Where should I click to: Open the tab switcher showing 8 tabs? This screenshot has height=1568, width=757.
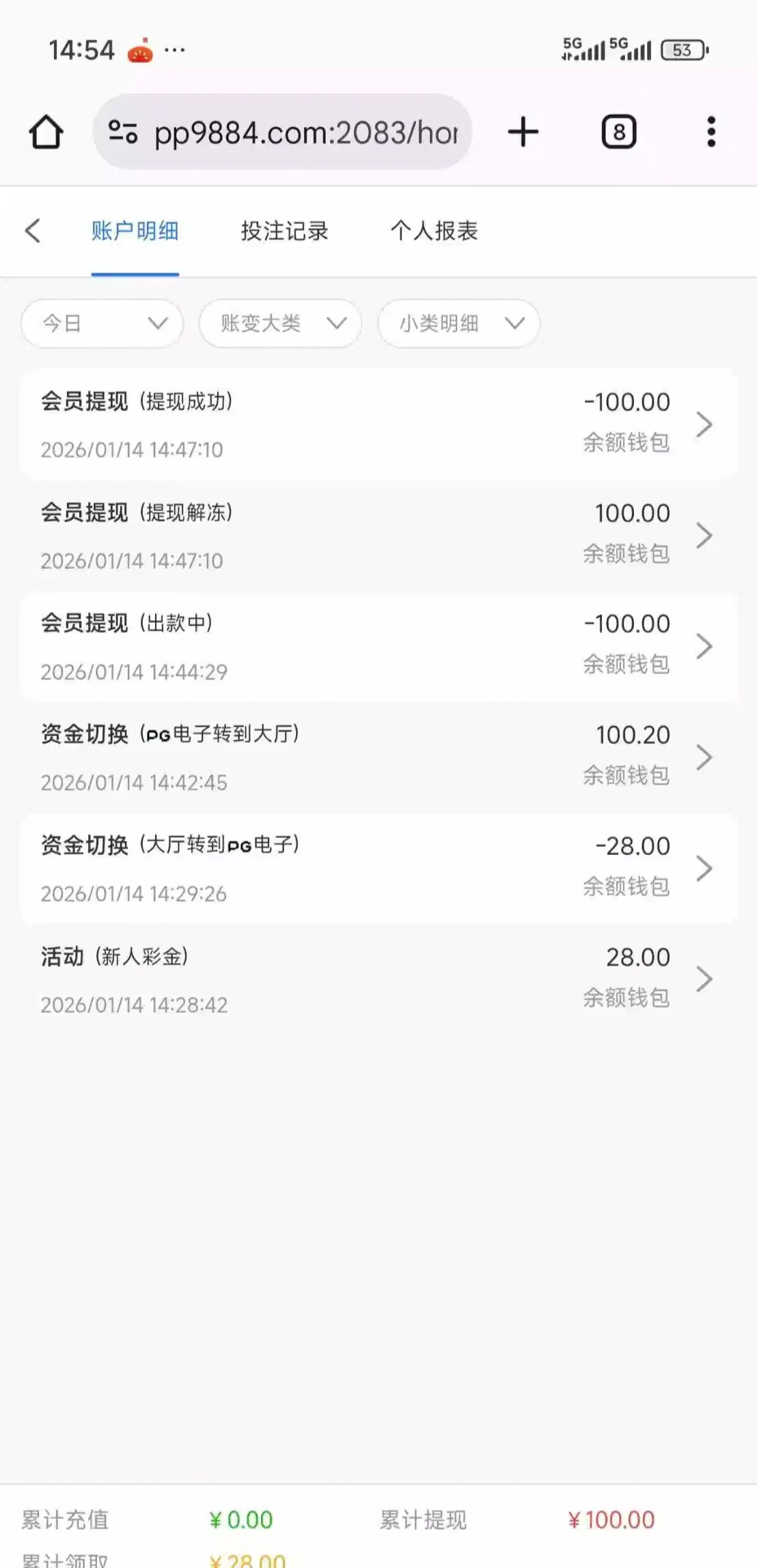tap(618, 132)
